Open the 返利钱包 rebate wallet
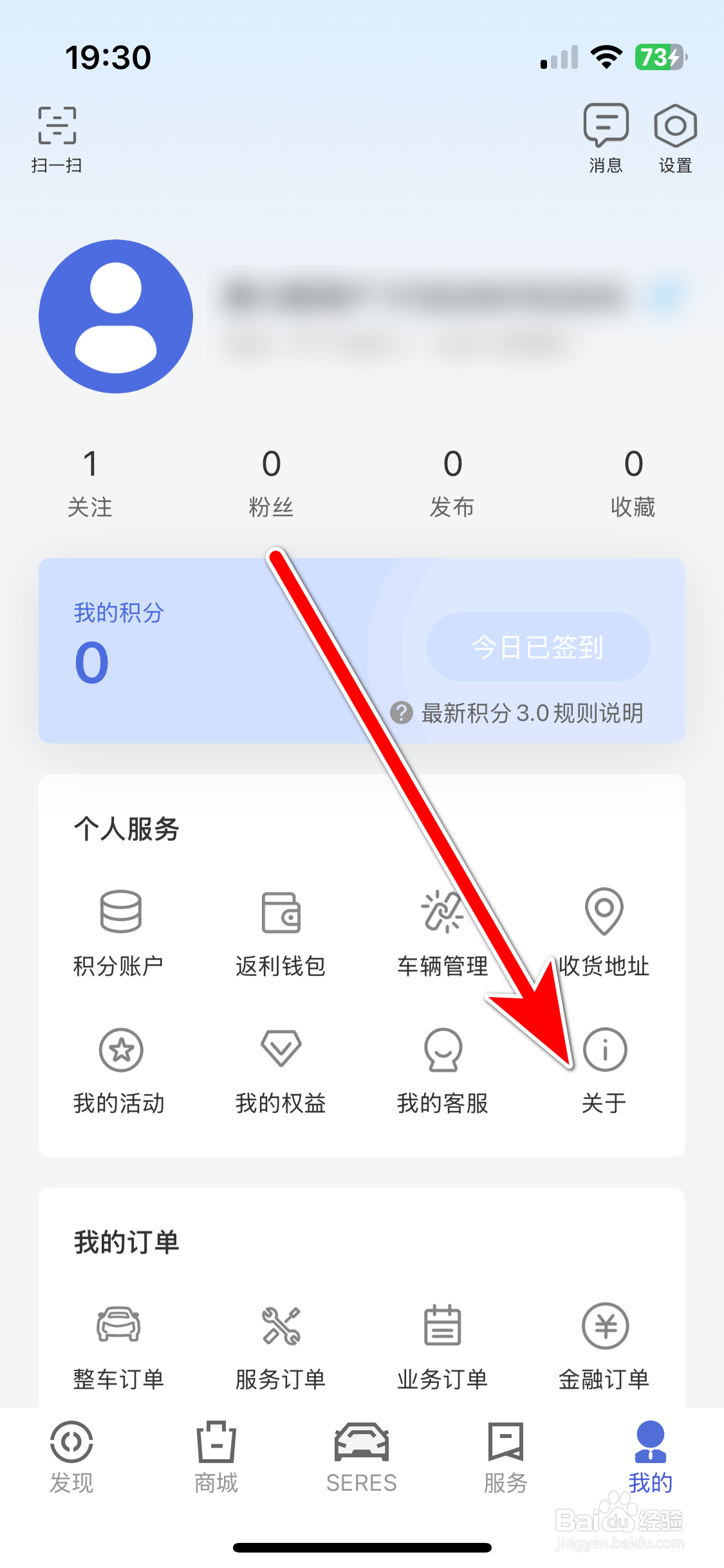This screenshot has width=724, height=1568. (x=281, y=933)
